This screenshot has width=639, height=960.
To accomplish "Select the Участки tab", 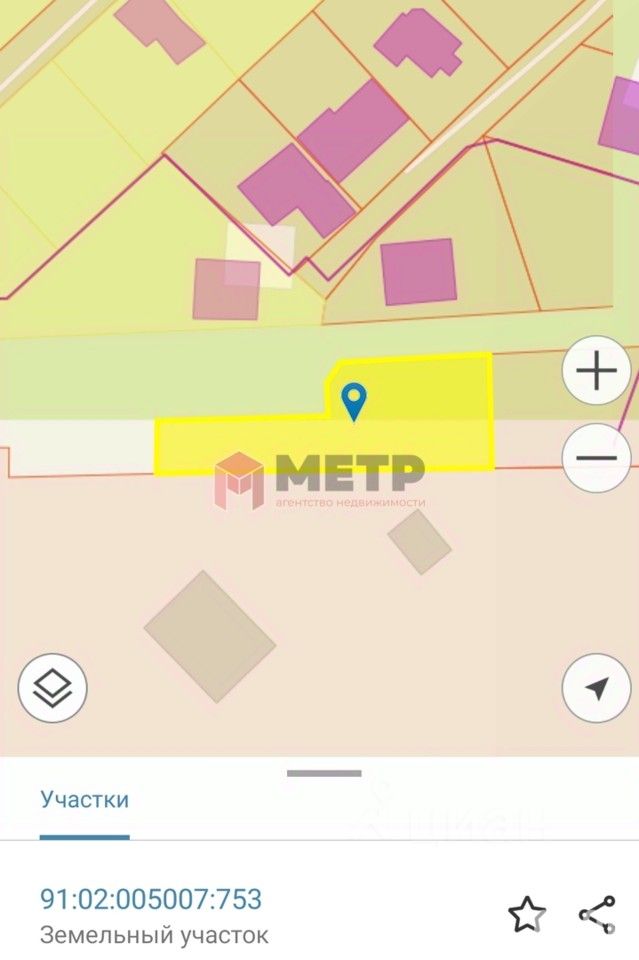I will pyautogui.click(x=85, y=800).
